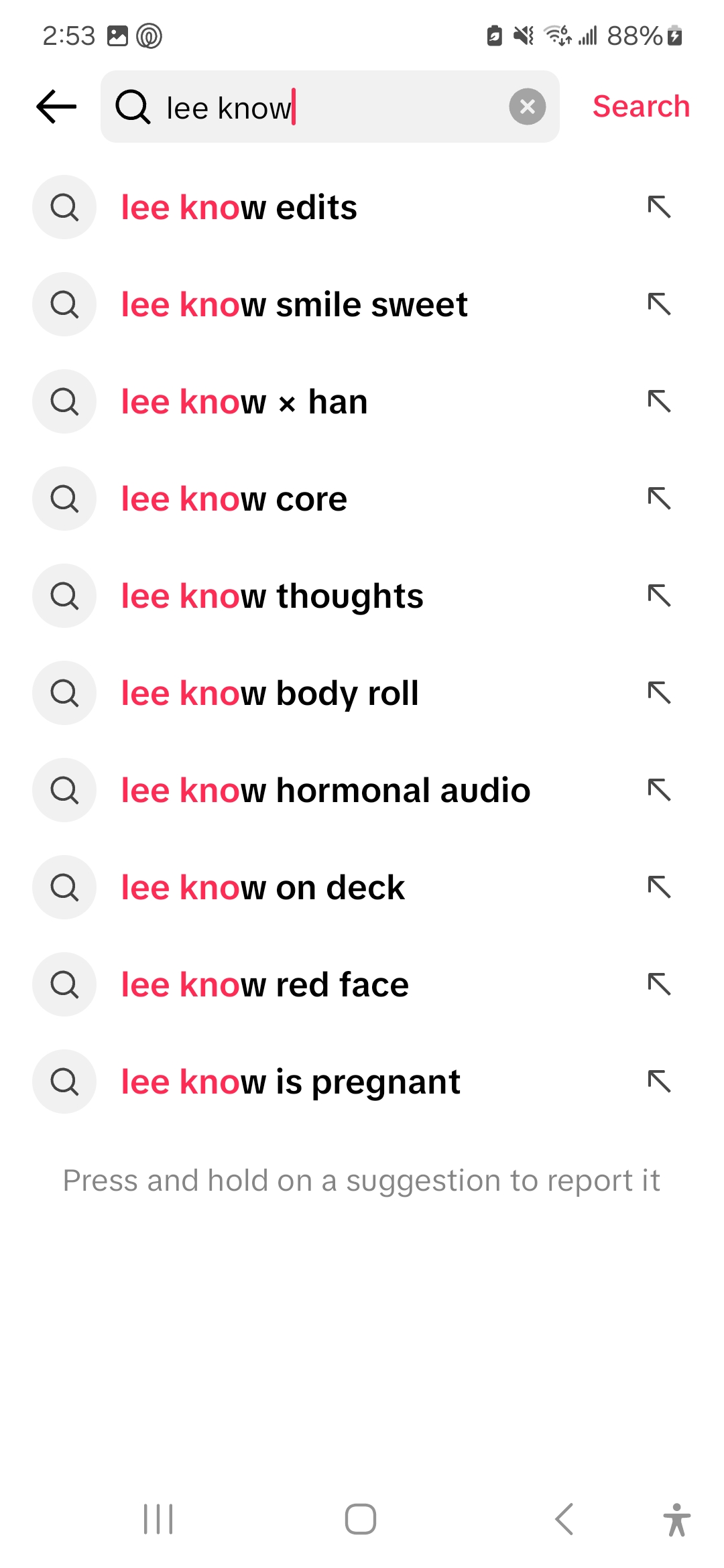Image resolution: width=724 pixels, height=1568 pixels.
Task: Fill search box using arrow beside 'lee know edits'
Action: [659, 208]
